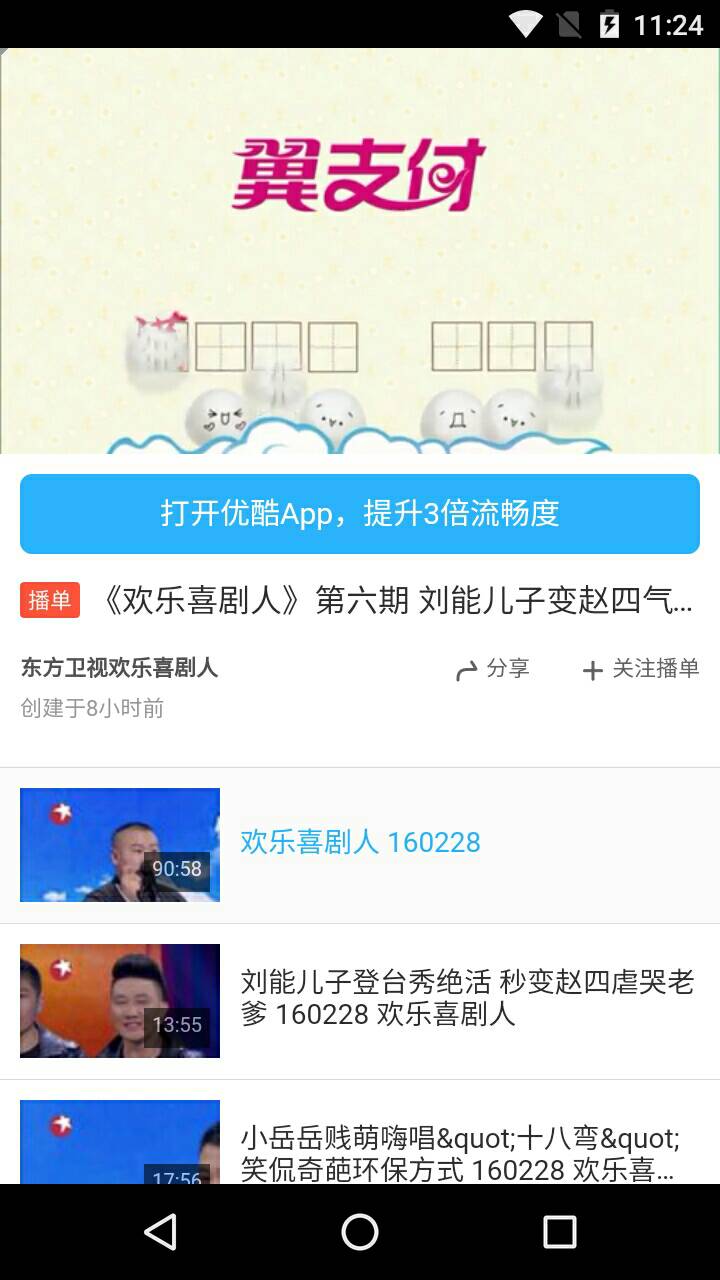Screen dimensions: 720x1280
Task: Follow the playlist with 关注播单
Action: (x=641, y=669)
